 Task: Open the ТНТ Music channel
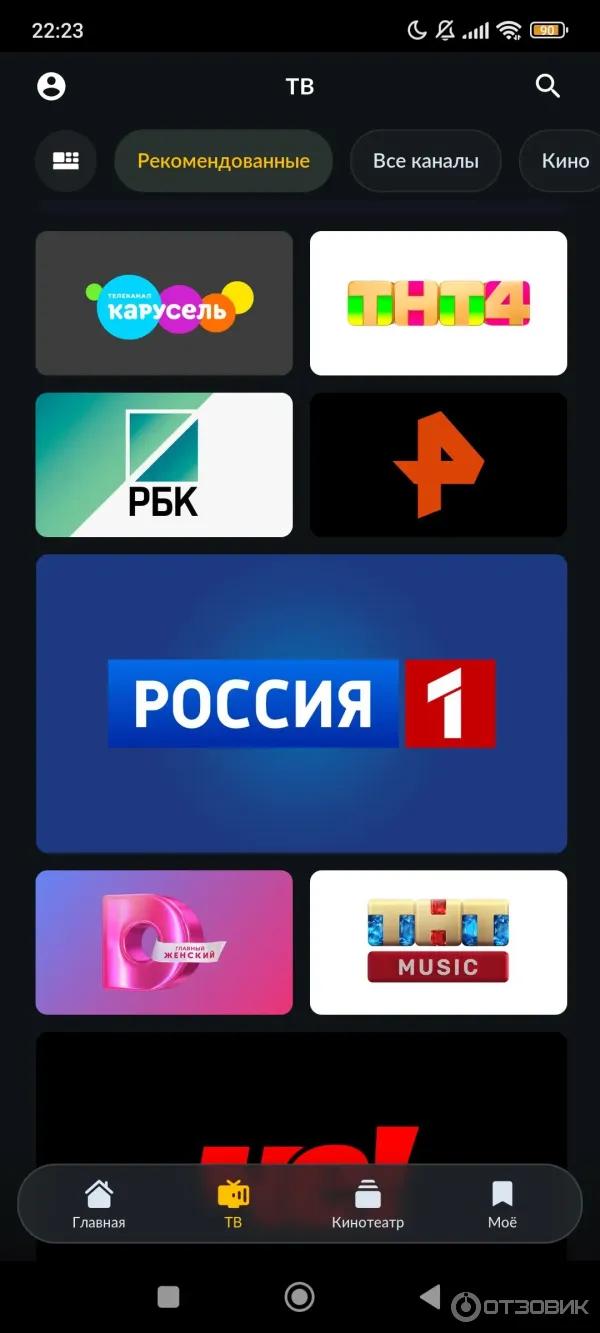coord(438,942)
